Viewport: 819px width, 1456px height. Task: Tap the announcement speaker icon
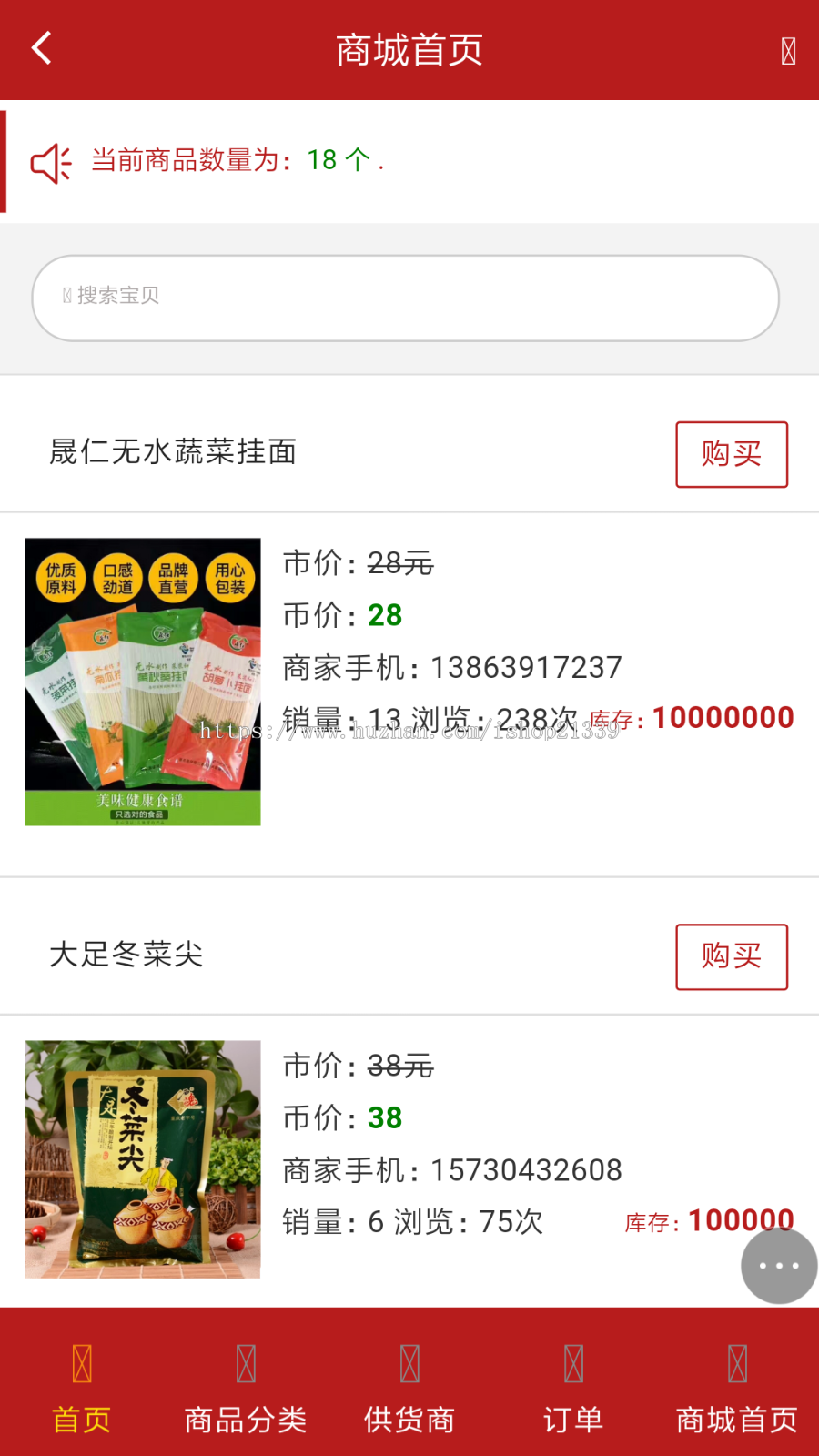[x=50, y=162]
